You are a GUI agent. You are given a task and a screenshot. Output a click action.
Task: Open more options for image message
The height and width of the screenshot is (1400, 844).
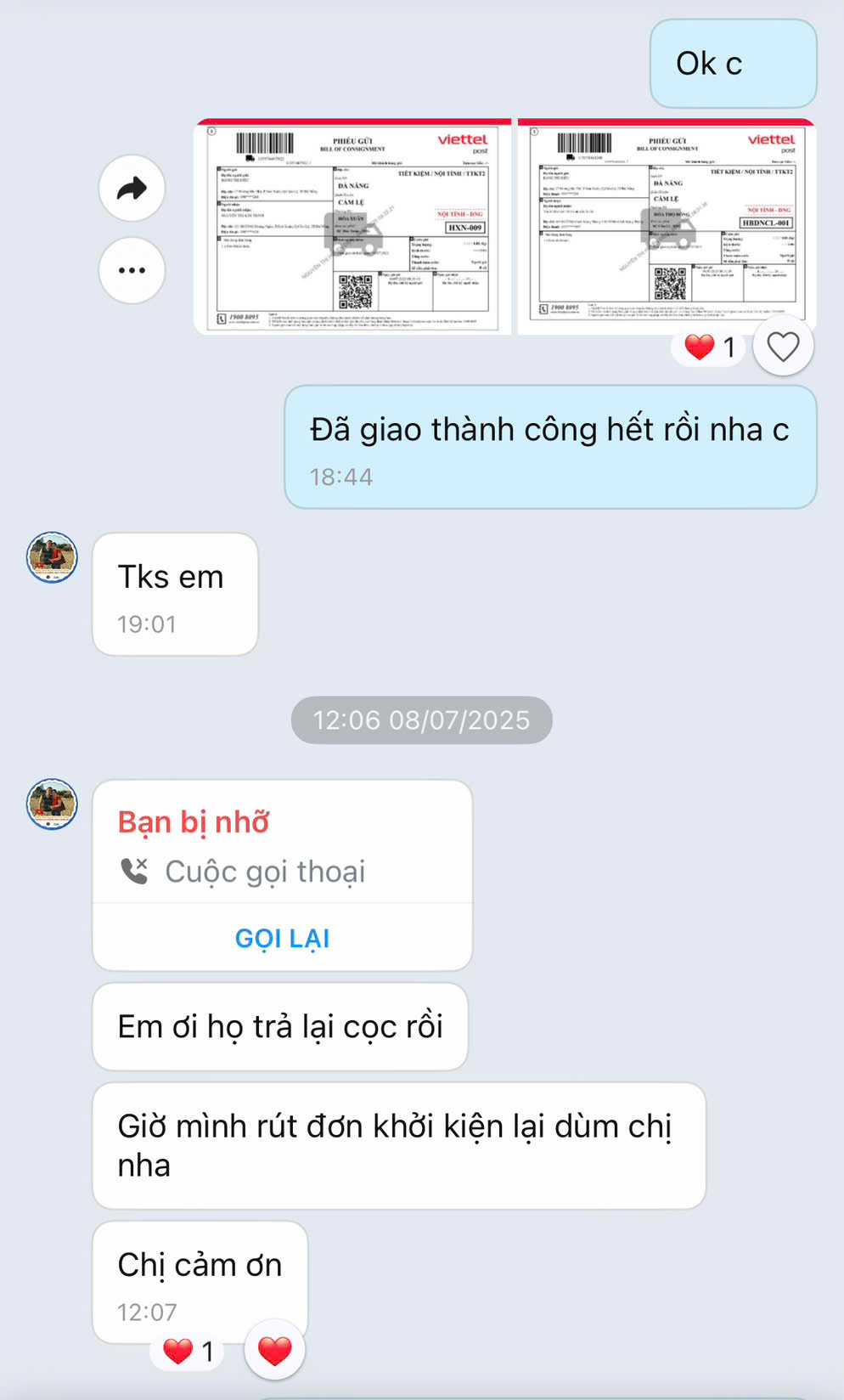tap(132, 270)
